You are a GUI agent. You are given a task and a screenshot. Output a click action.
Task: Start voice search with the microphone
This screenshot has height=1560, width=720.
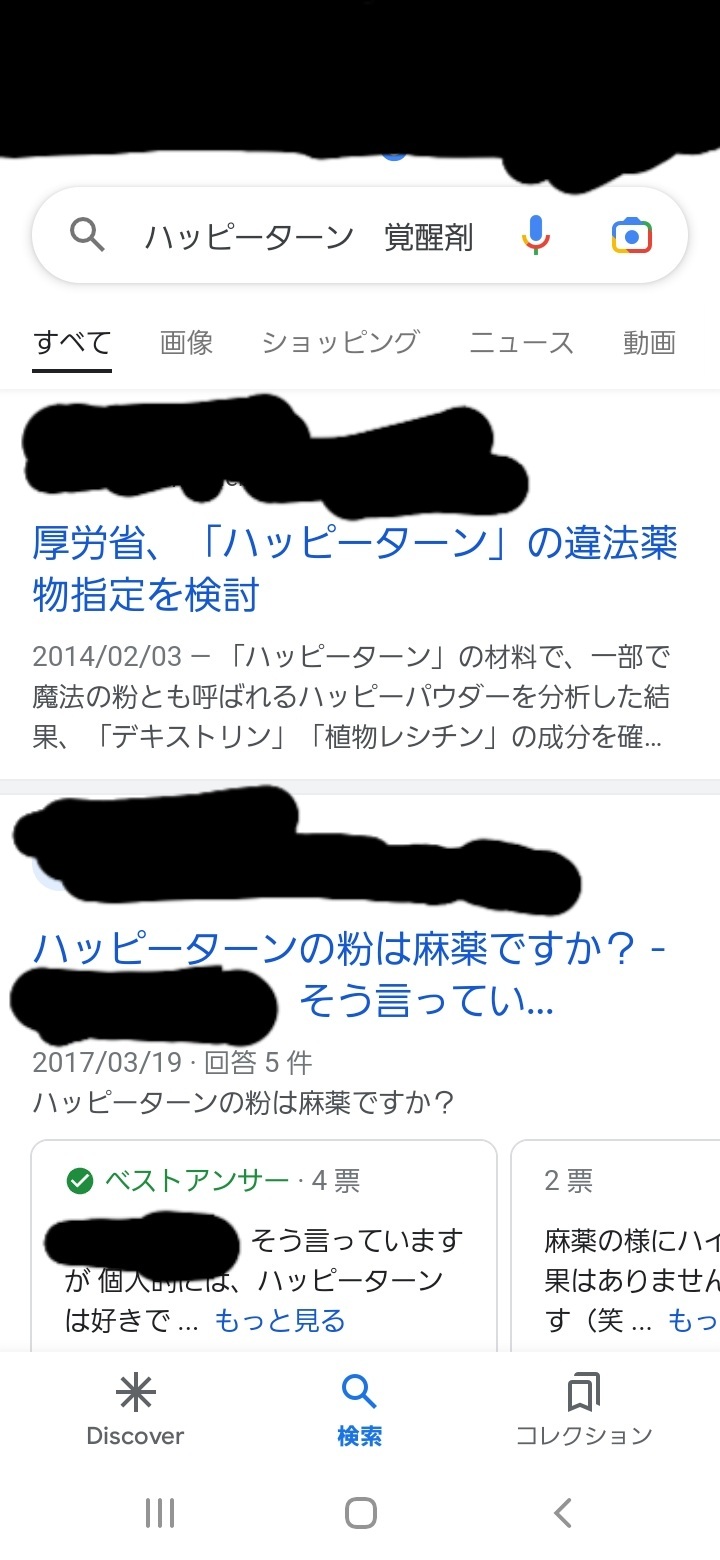coord(536,236)
